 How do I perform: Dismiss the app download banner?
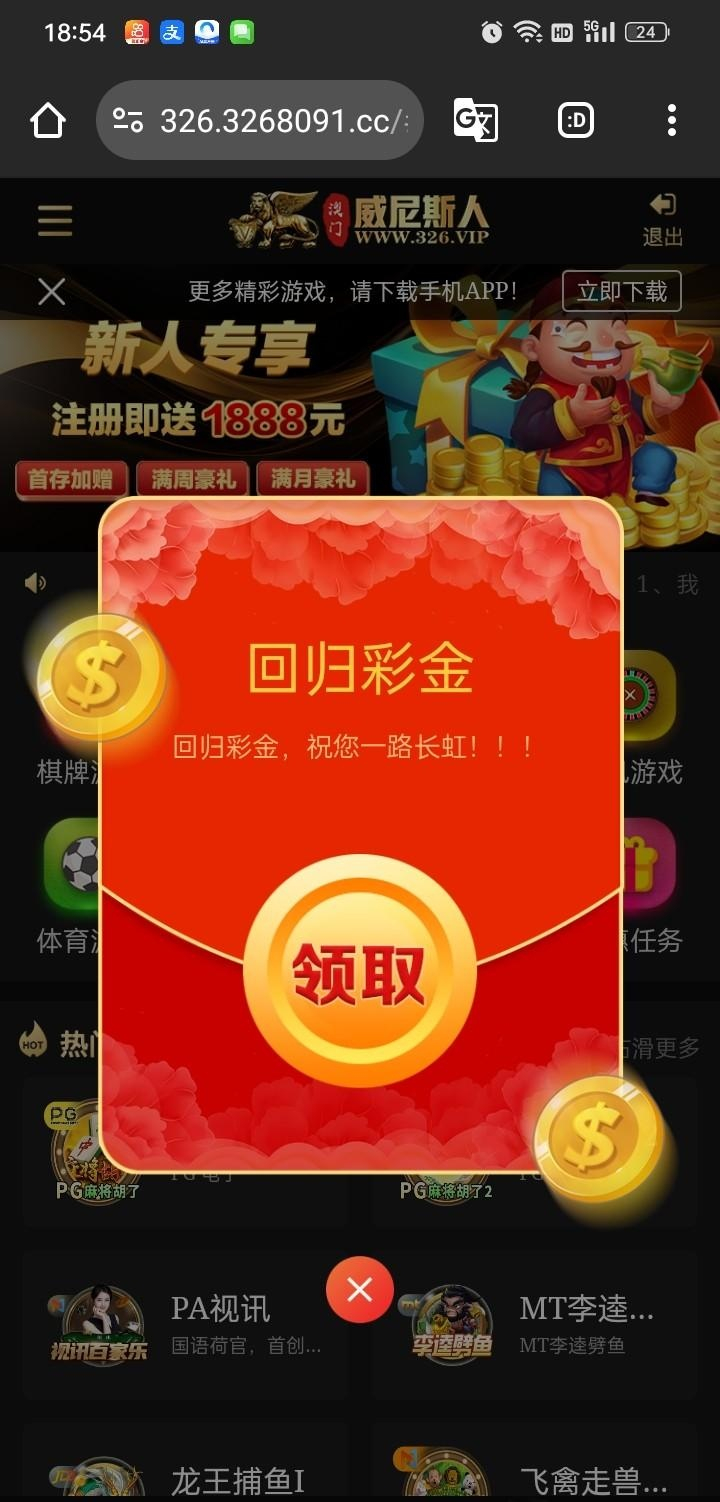52,292
